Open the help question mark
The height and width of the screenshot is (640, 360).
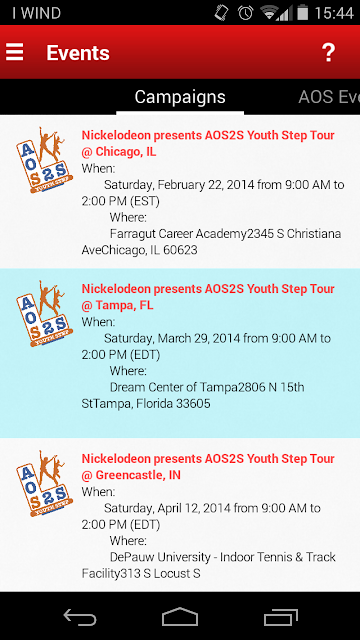pos(328,53)
